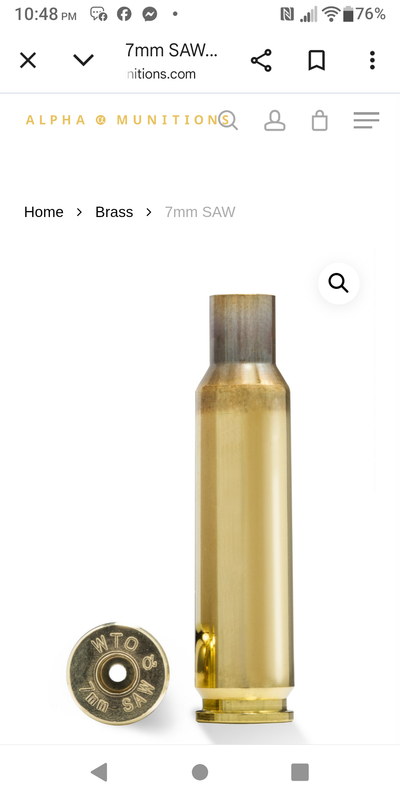Open the hamburger navigation menu

click(366, 120)
